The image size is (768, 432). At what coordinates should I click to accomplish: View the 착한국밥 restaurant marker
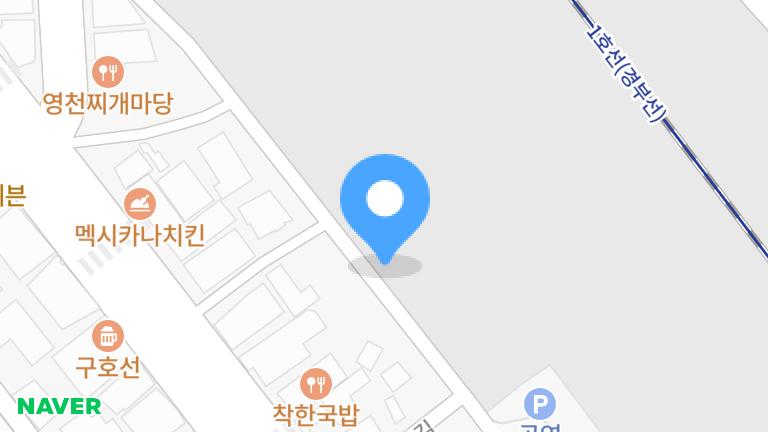315,382
